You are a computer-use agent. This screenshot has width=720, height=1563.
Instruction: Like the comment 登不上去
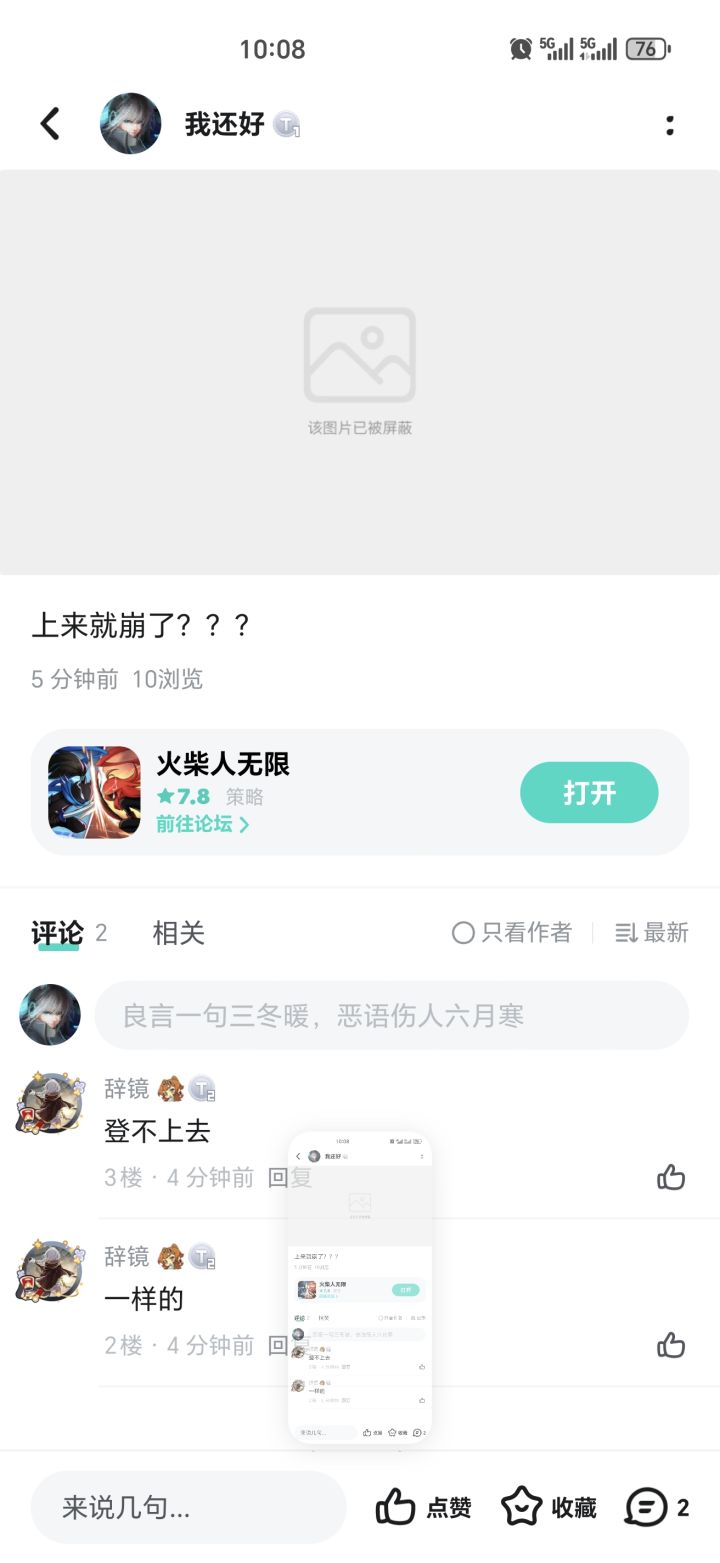click(671, 1178)
